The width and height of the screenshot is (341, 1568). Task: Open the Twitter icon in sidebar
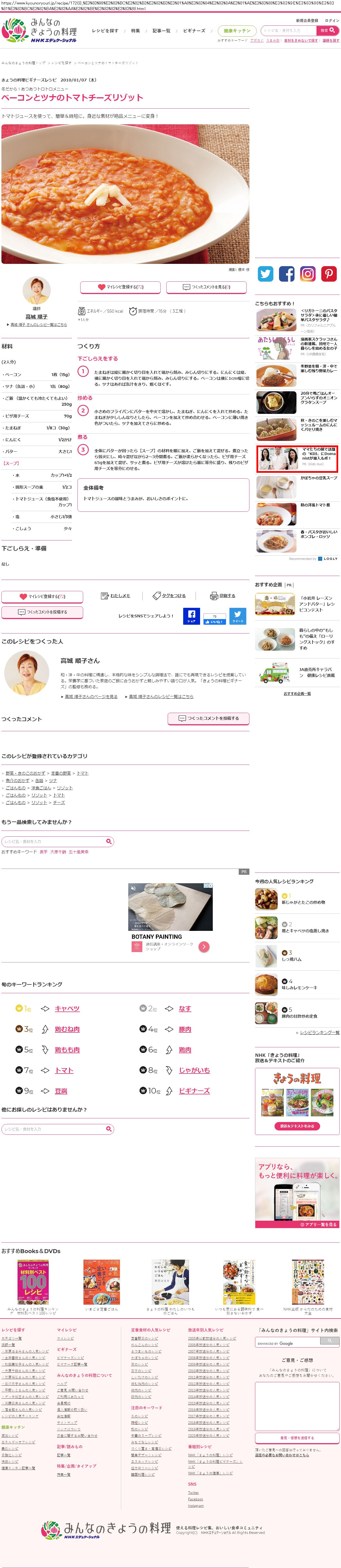point(265,274)
